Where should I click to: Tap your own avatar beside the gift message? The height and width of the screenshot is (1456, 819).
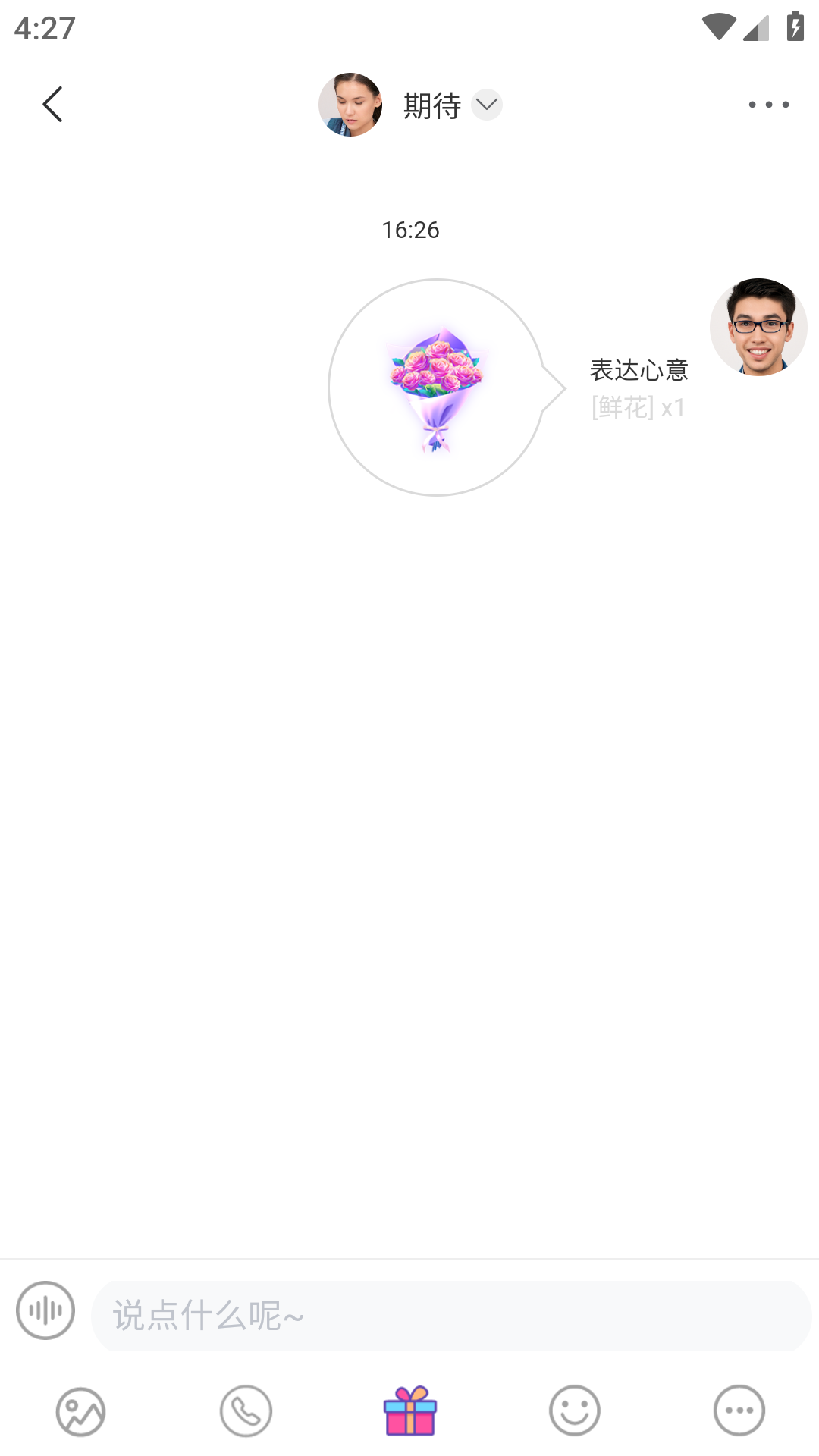[x=758, y=326]
